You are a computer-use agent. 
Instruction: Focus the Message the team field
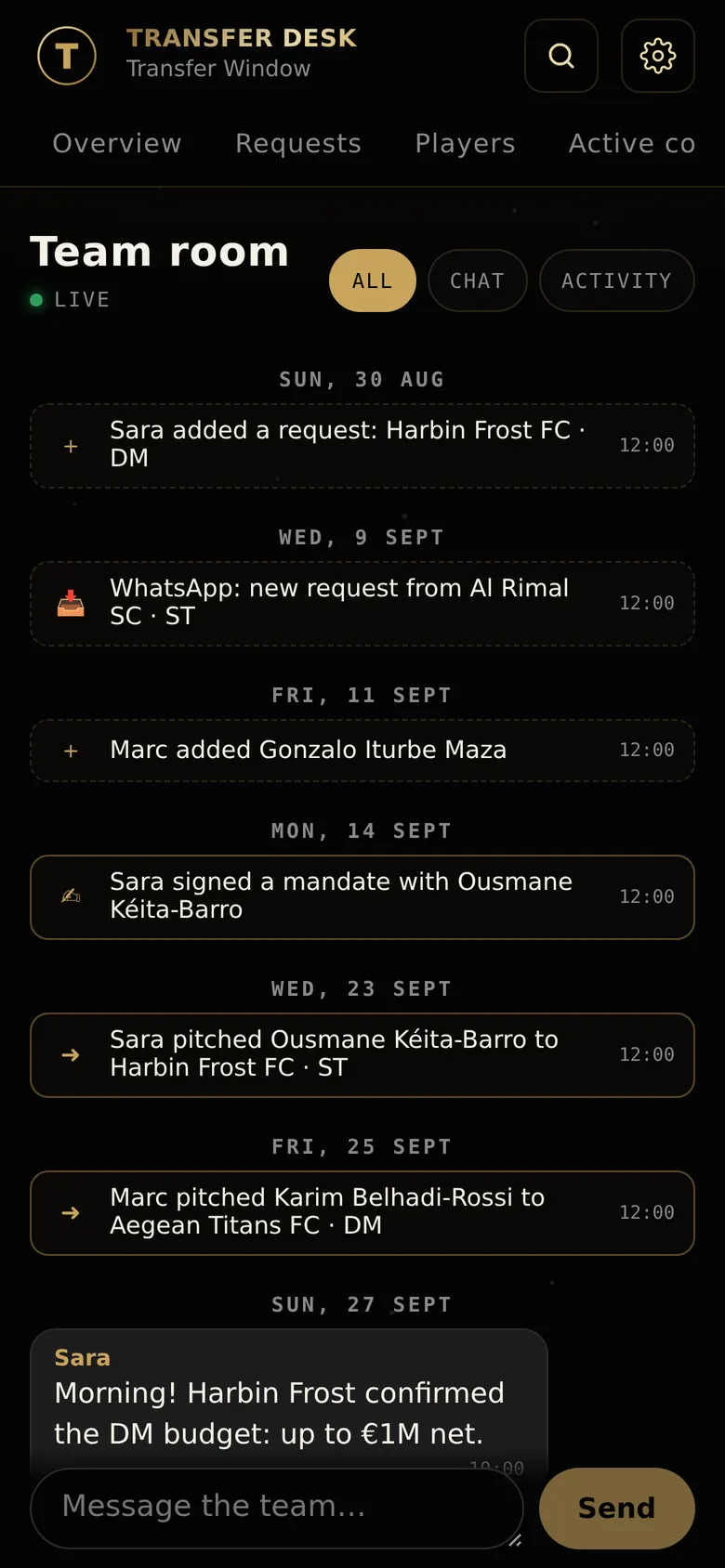point(277,1509)
